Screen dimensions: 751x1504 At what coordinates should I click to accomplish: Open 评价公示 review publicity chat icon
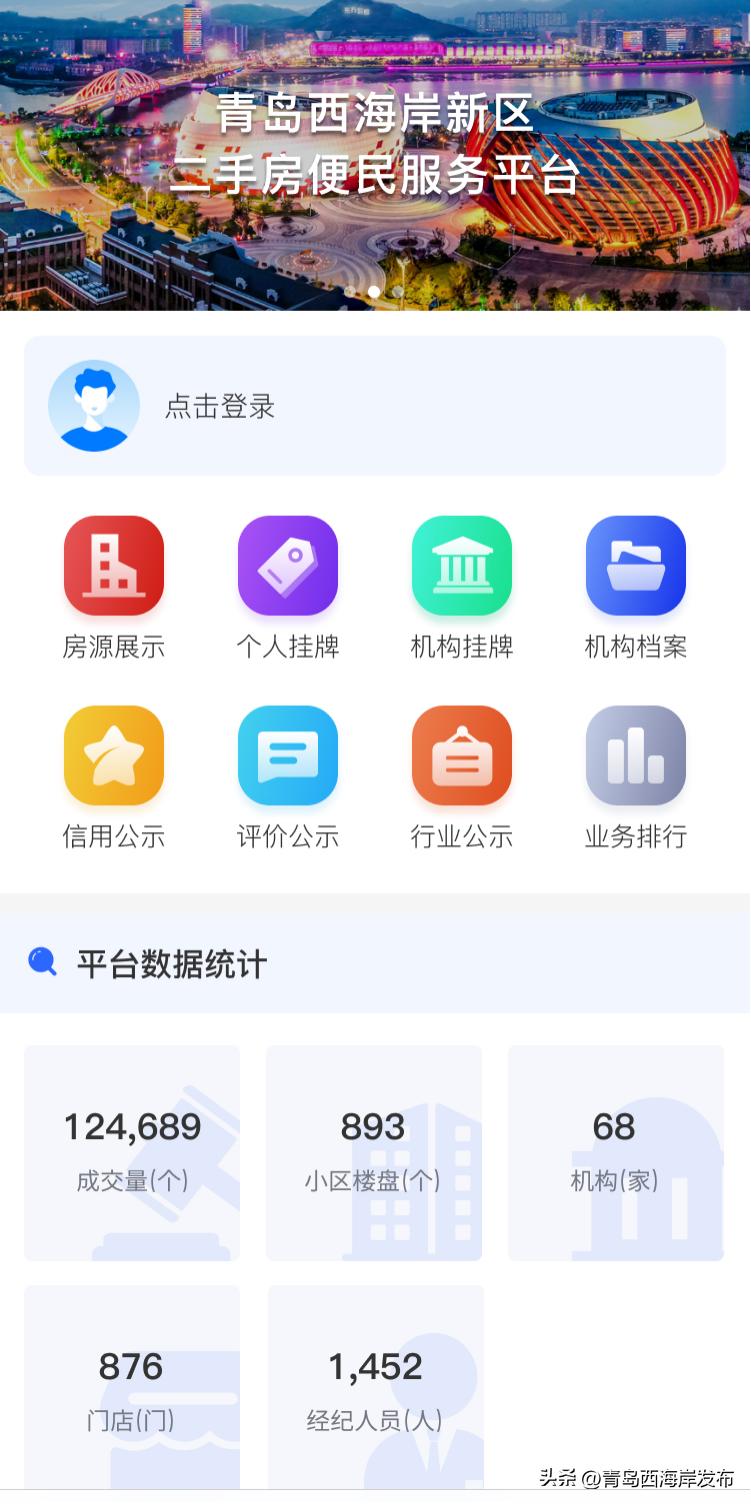[x=287, y=754]
